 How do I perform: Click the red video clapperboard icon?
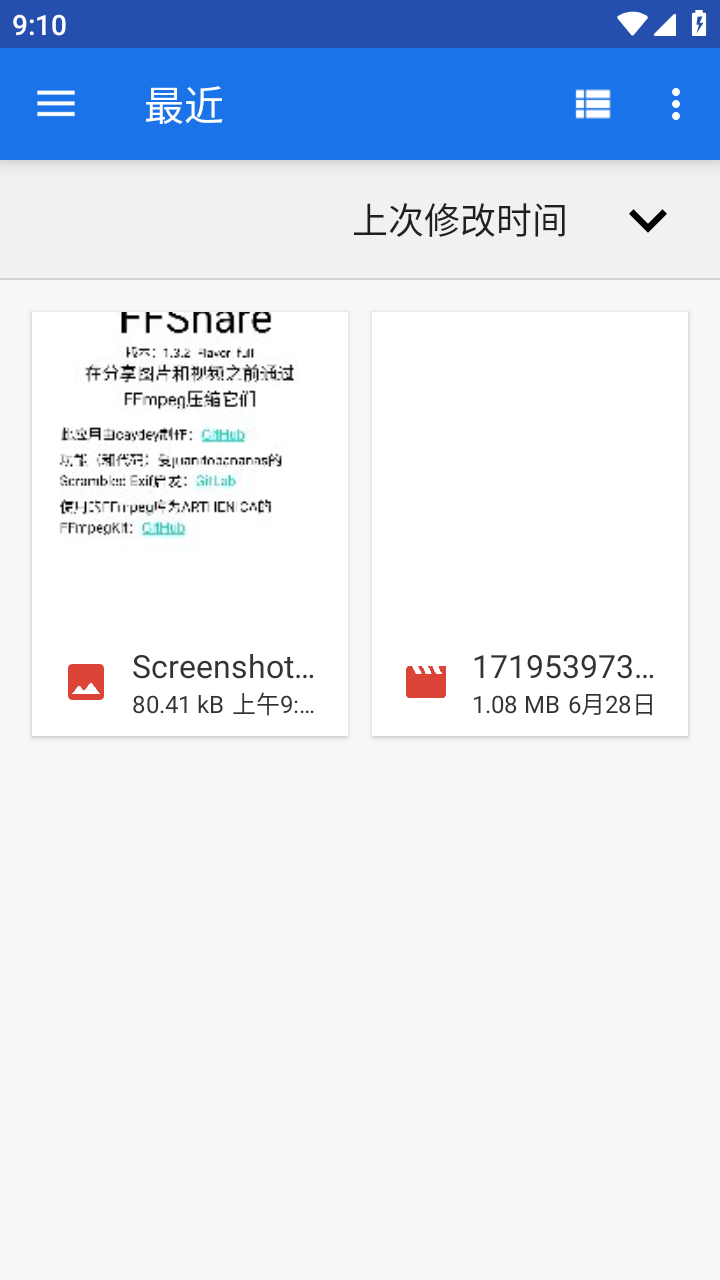coord(425,680)
